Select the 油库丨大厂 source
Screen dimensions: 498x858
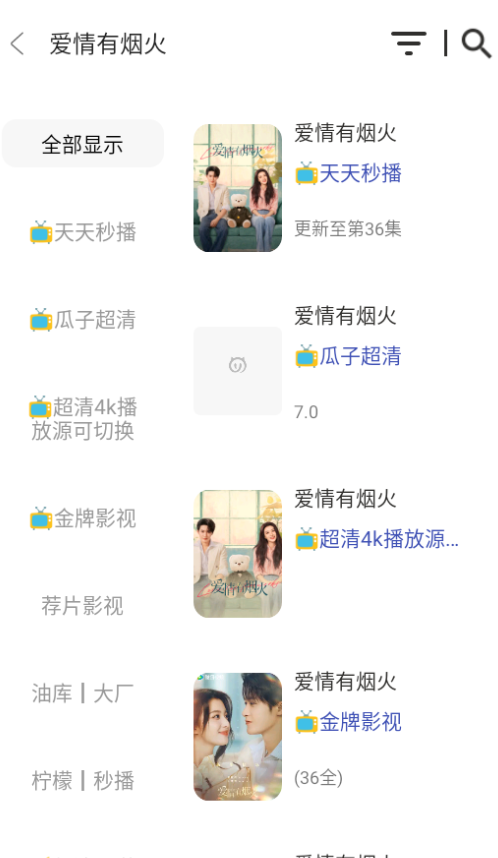83,693
